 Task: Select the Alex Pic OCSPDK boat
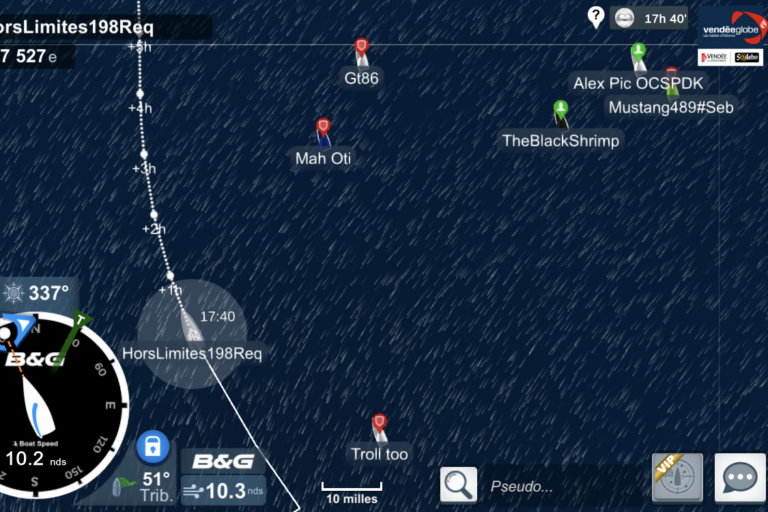click(x=638, y=55)
